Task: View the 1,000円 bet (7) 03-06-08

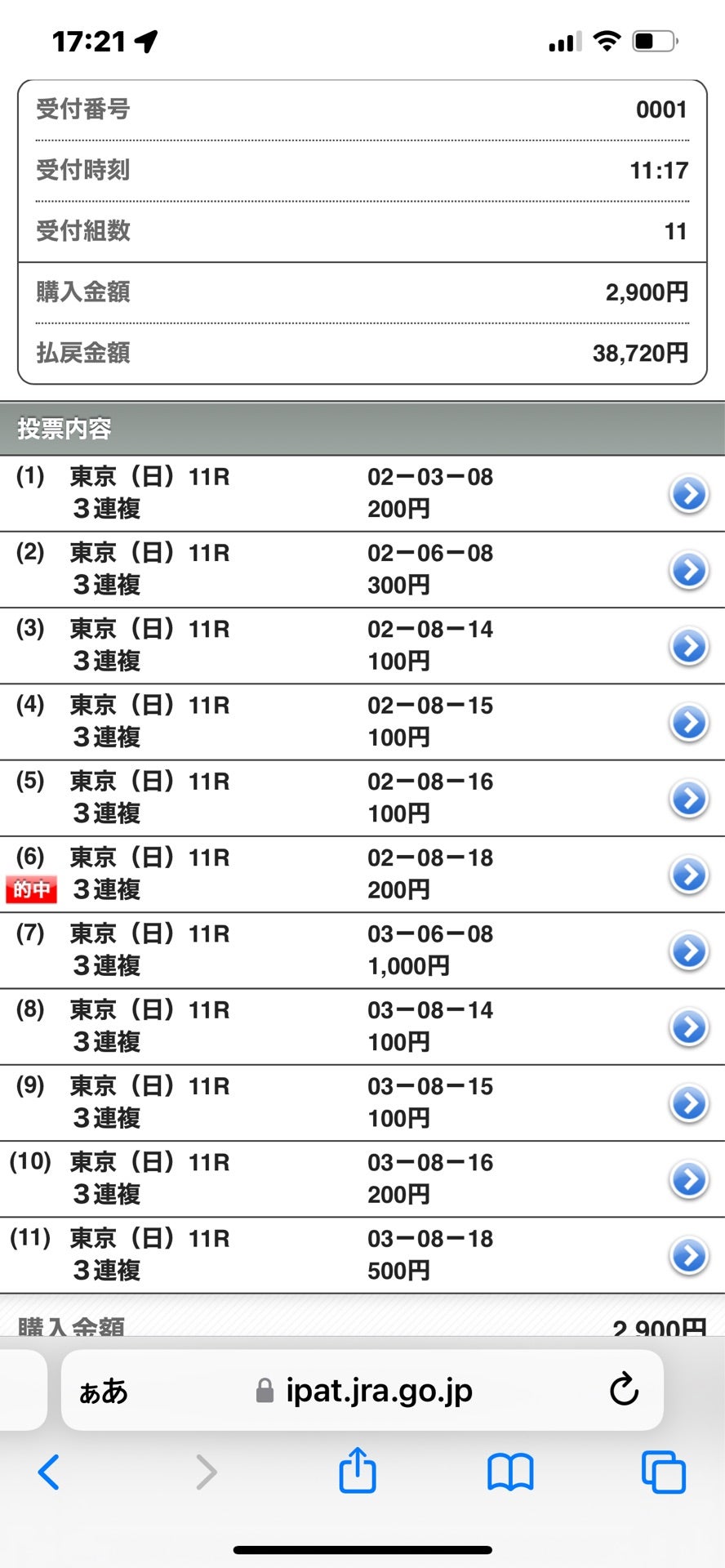Action: [688, 951]
